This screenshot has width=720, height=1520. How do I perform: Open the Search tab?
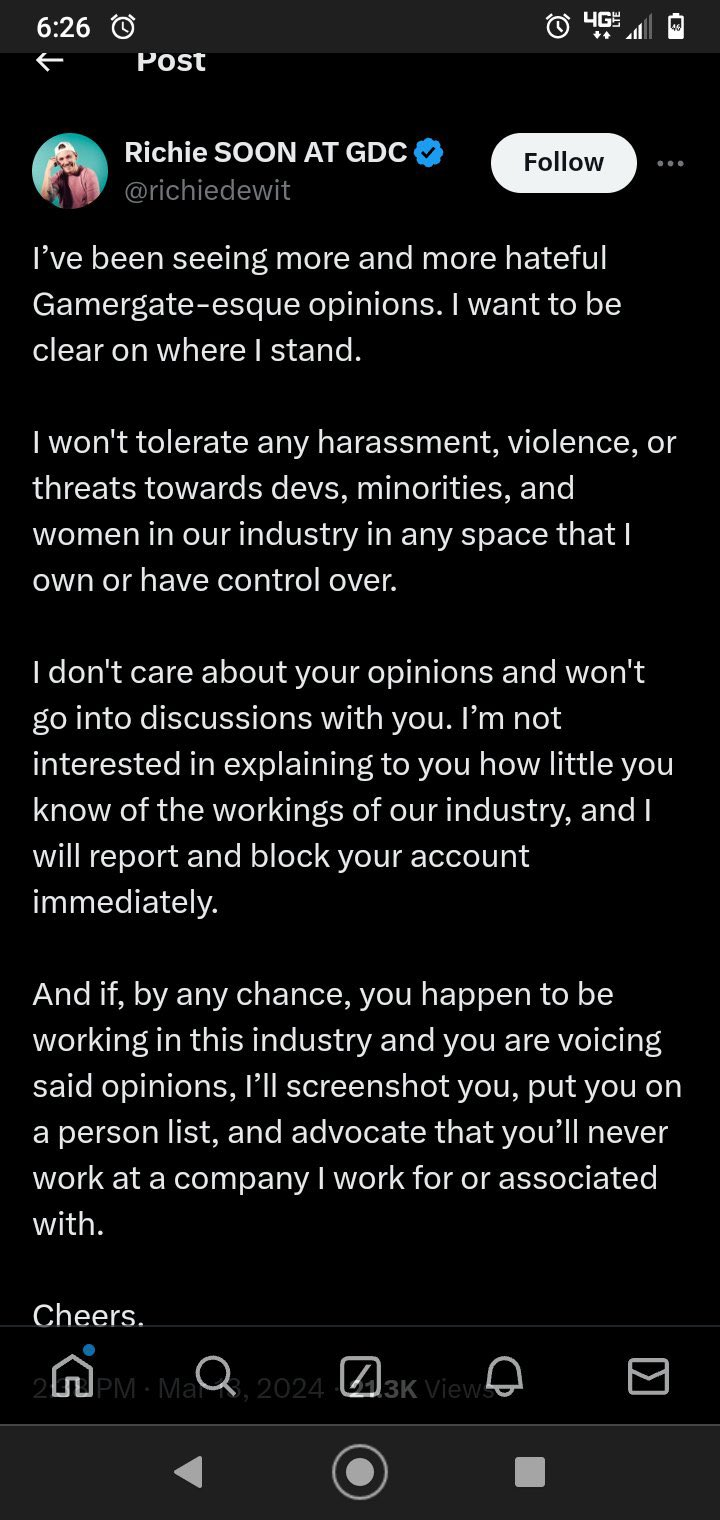(x=216, y=1376)
